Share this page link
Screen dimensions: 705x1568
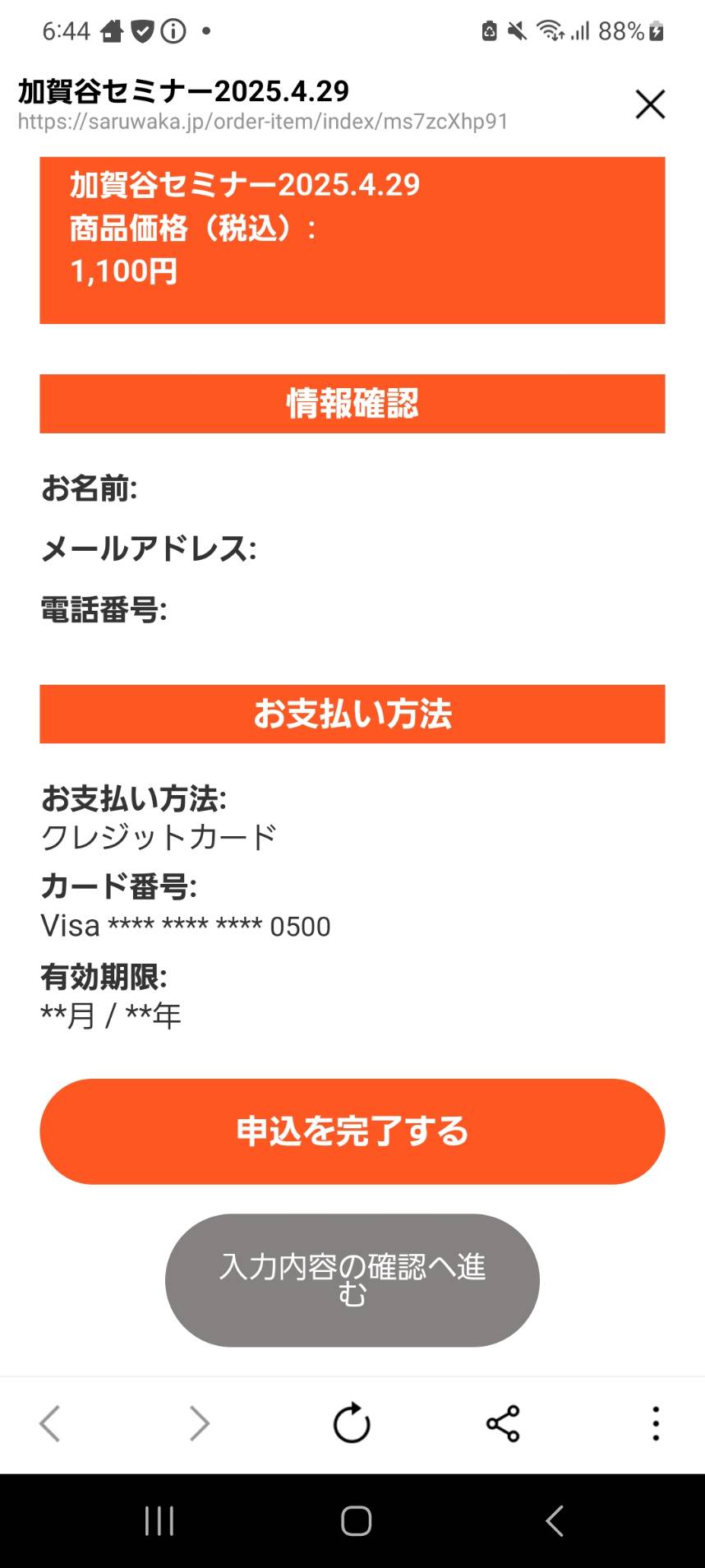coord(503,1423)
